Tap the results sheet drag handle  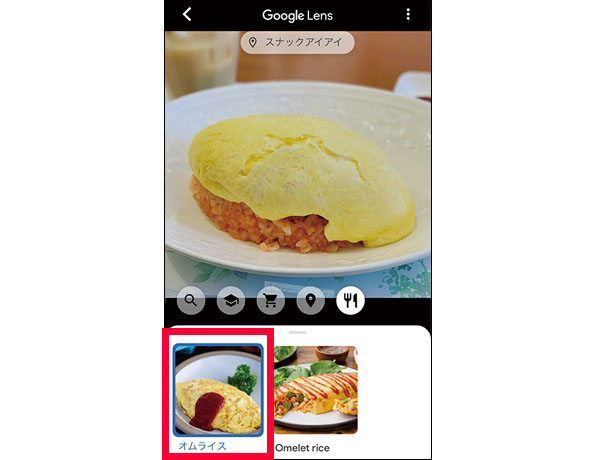click(297, 331)
